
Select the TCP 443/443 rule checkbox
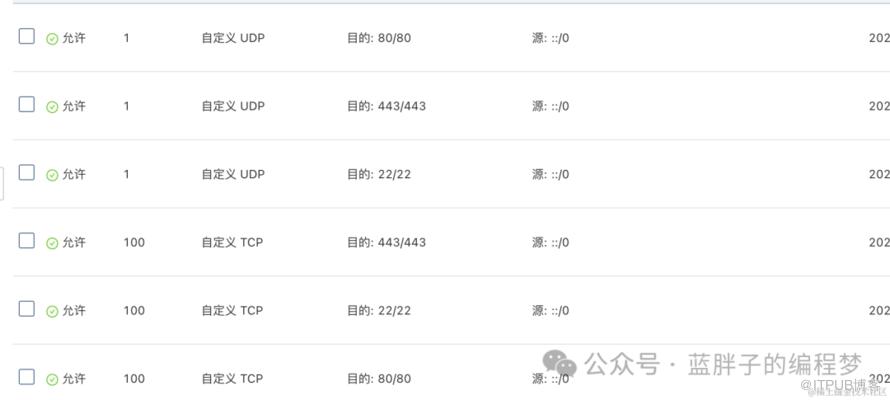pos(27,241)
